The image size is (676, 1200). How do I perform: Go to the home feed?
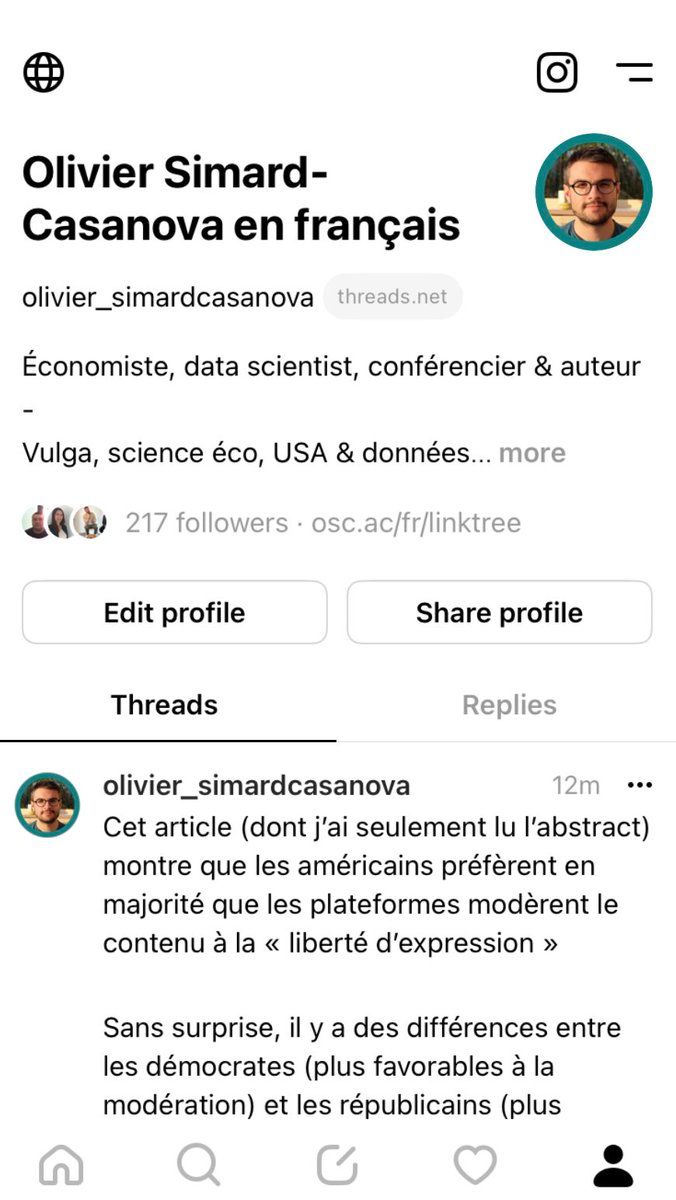coord(61,1165)
